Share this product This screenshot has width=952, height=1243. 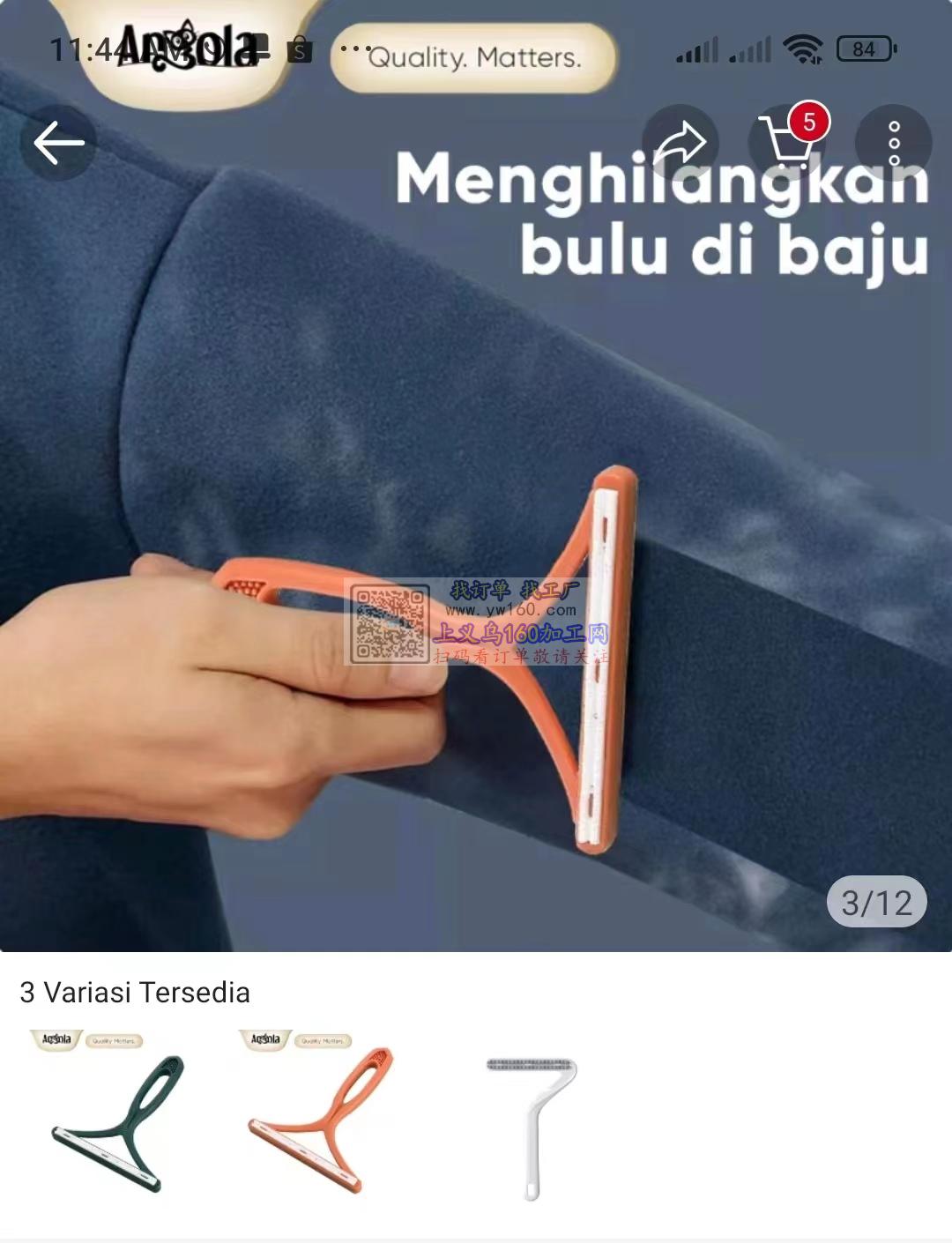click(680, 143)
